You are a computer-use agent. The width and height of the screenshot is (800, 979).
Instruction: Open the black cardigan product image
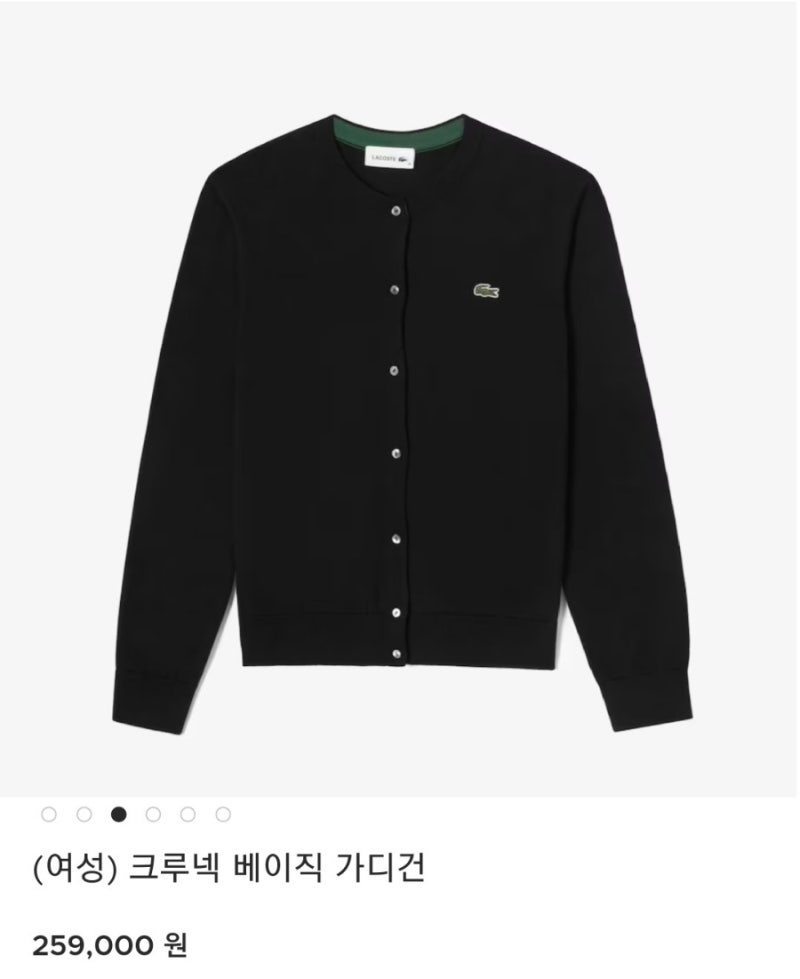pos(400,400)
